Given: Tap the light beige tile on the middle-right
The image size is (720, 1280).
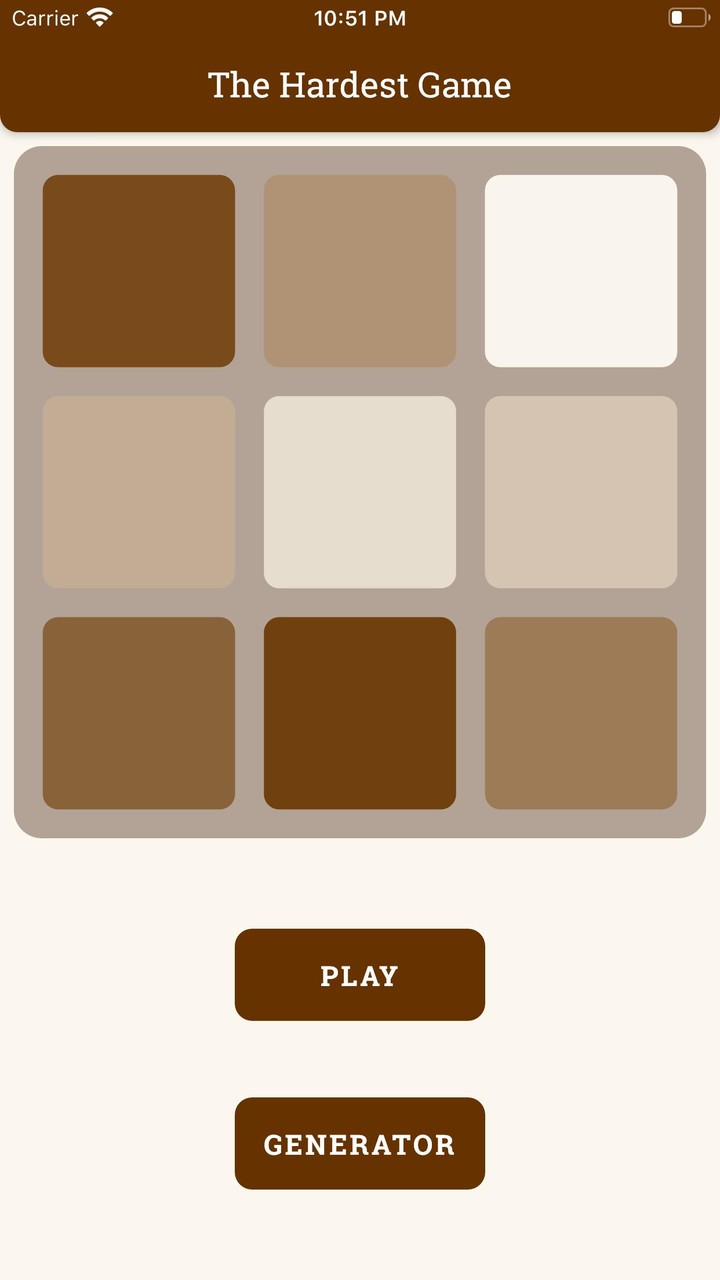Looking at the screenshot, I should coord(581,492).
